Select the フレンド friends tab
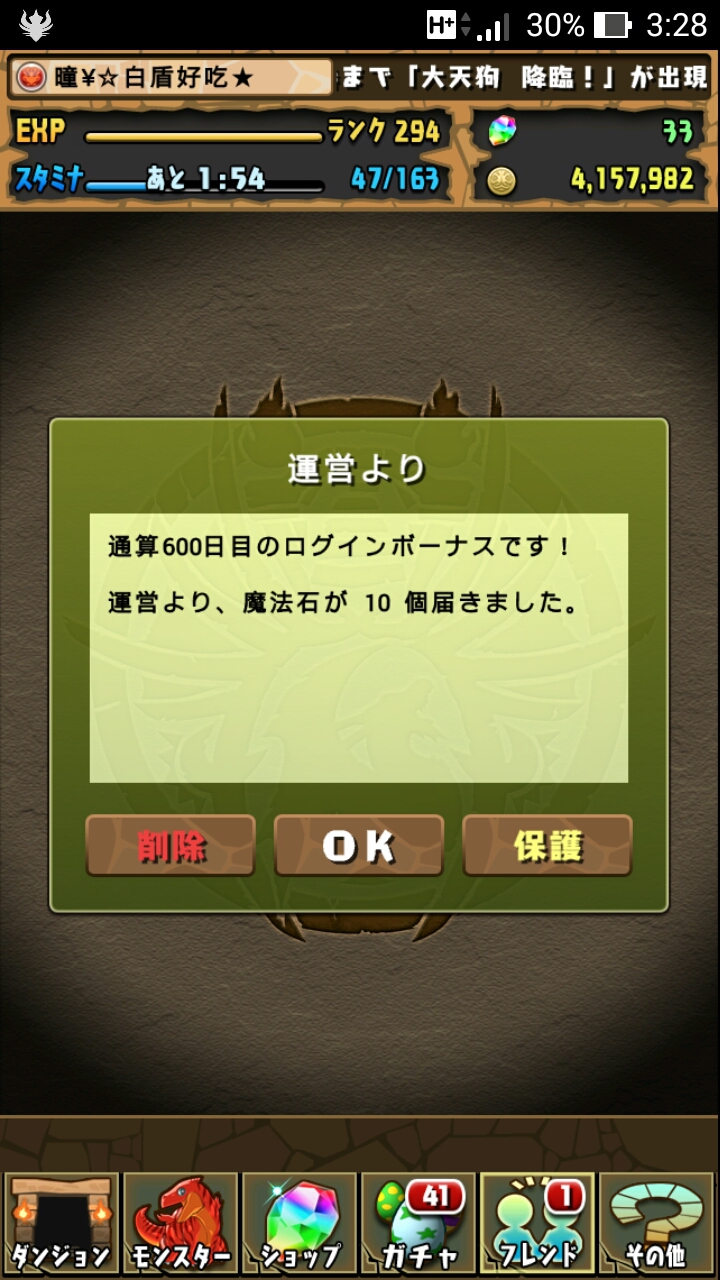This screenshot has height=1280, width=720. [537, 1224]
